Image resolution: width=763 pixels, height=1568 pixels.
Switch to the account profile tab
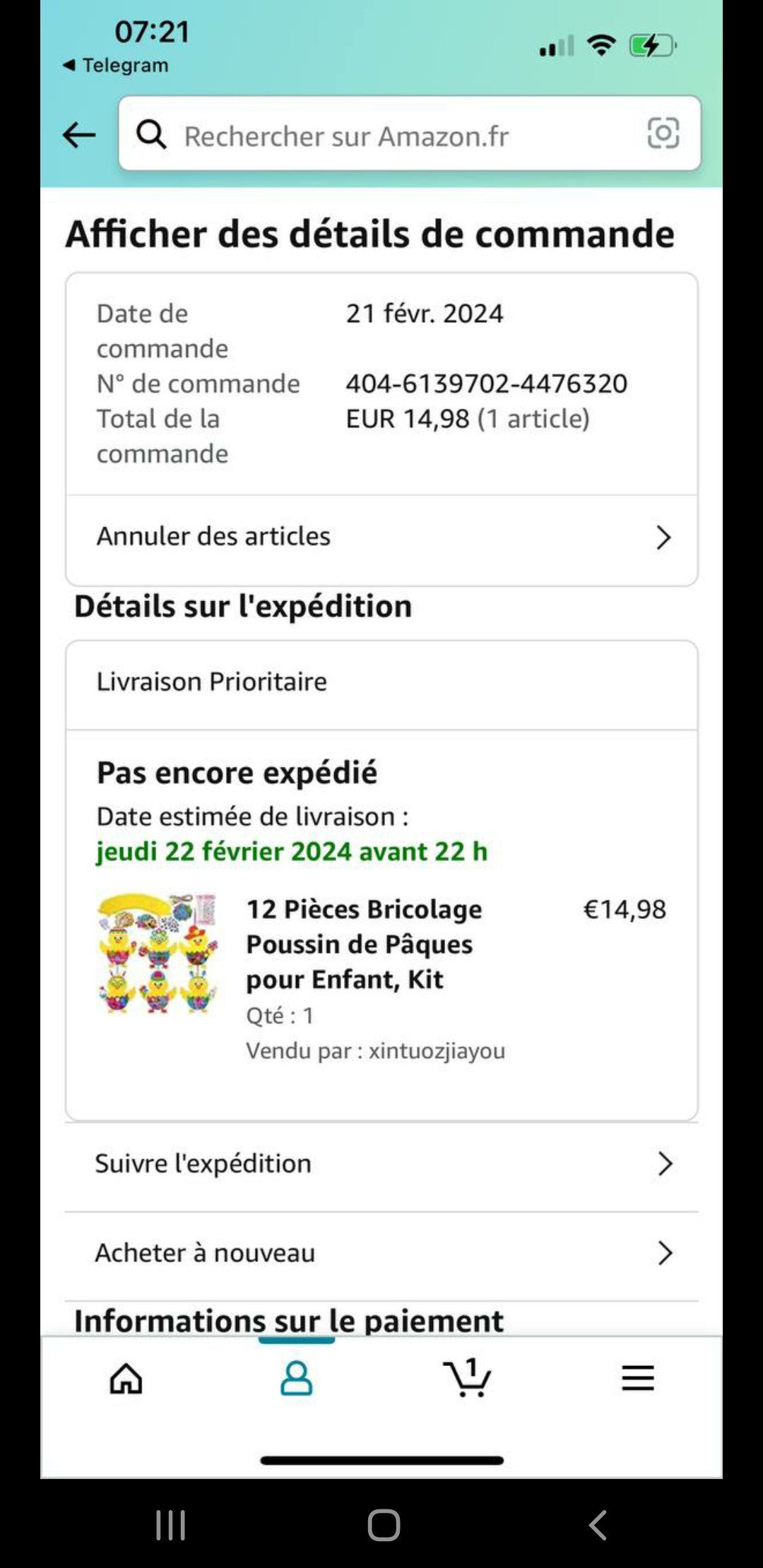[296, 1378]
